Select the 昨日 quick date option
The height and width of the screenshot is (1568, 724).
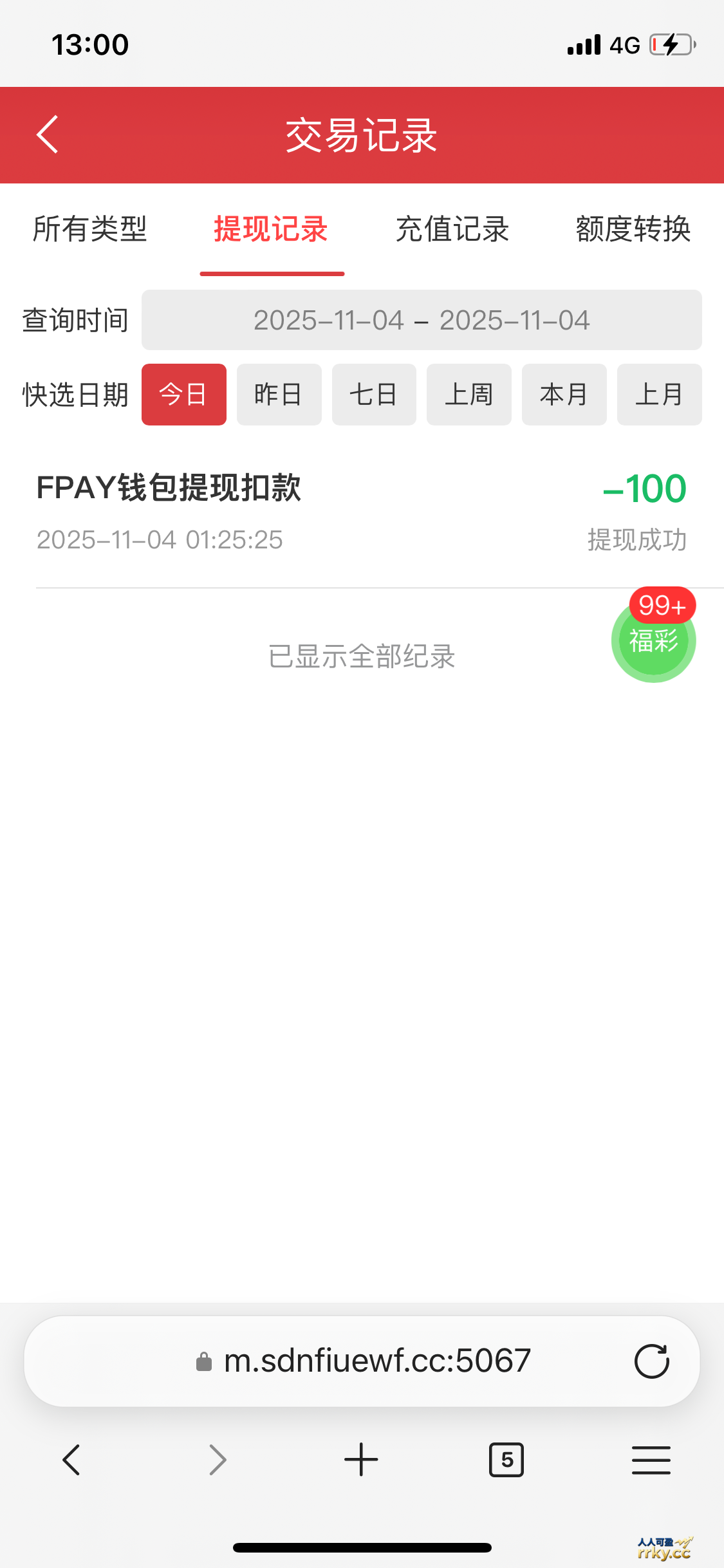pyautogui.click(x=279, y=394)
